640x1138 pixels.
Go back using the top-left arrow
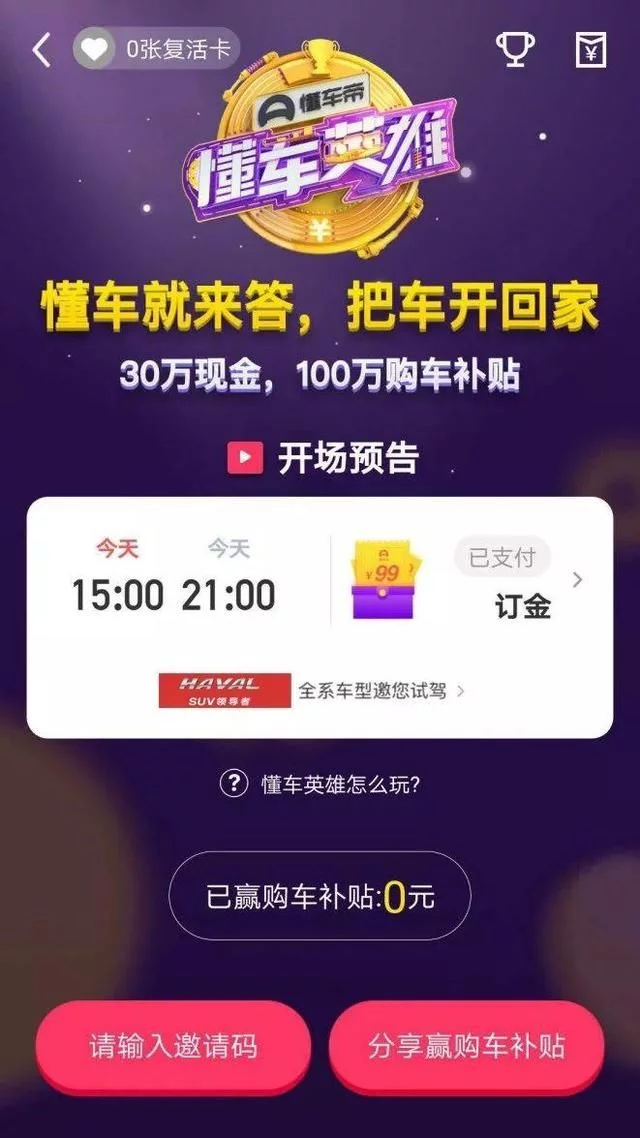tap(41, 49)
